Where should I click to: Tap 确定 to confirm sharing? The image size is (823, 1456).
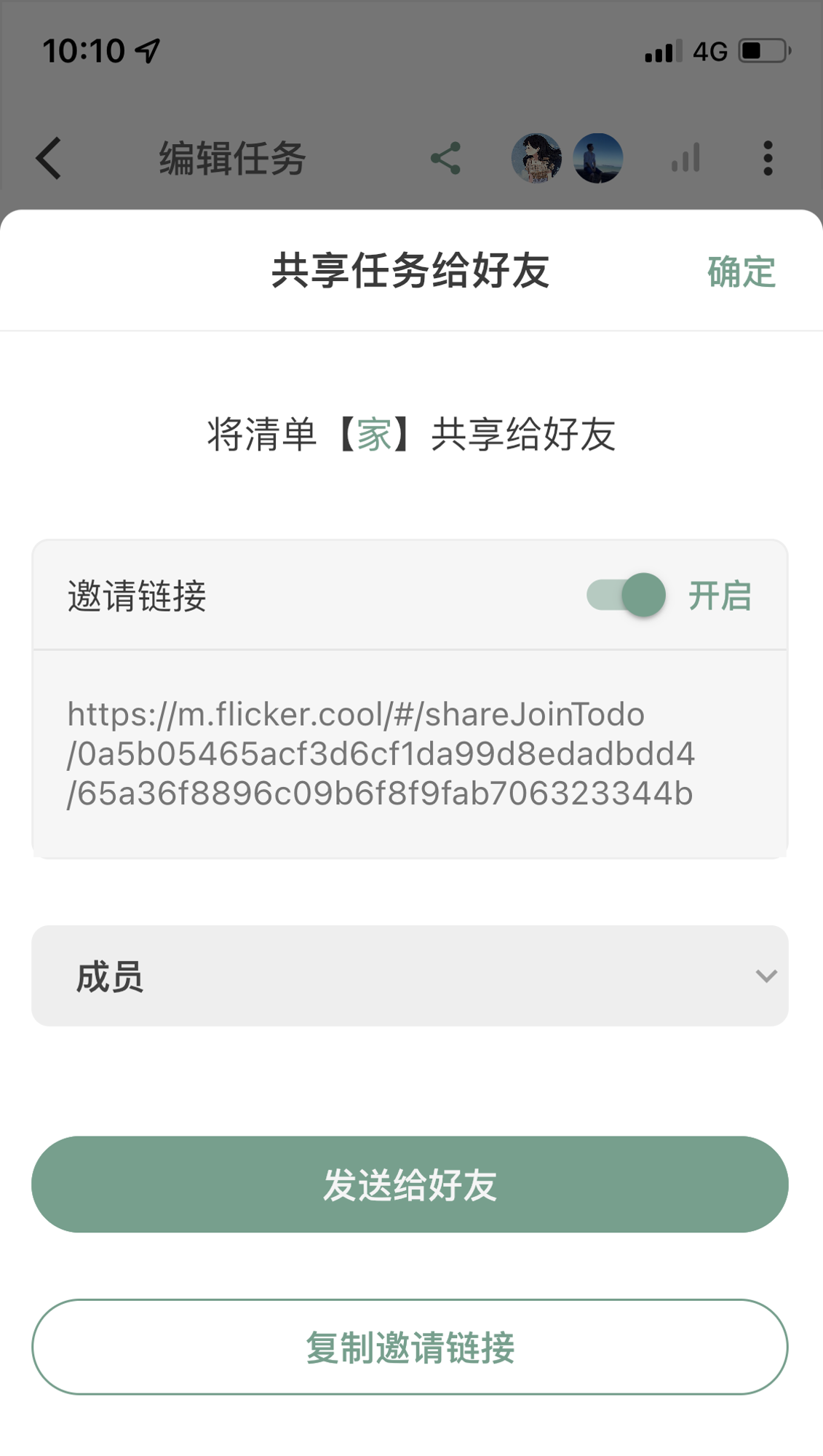[x=742, y=272]
